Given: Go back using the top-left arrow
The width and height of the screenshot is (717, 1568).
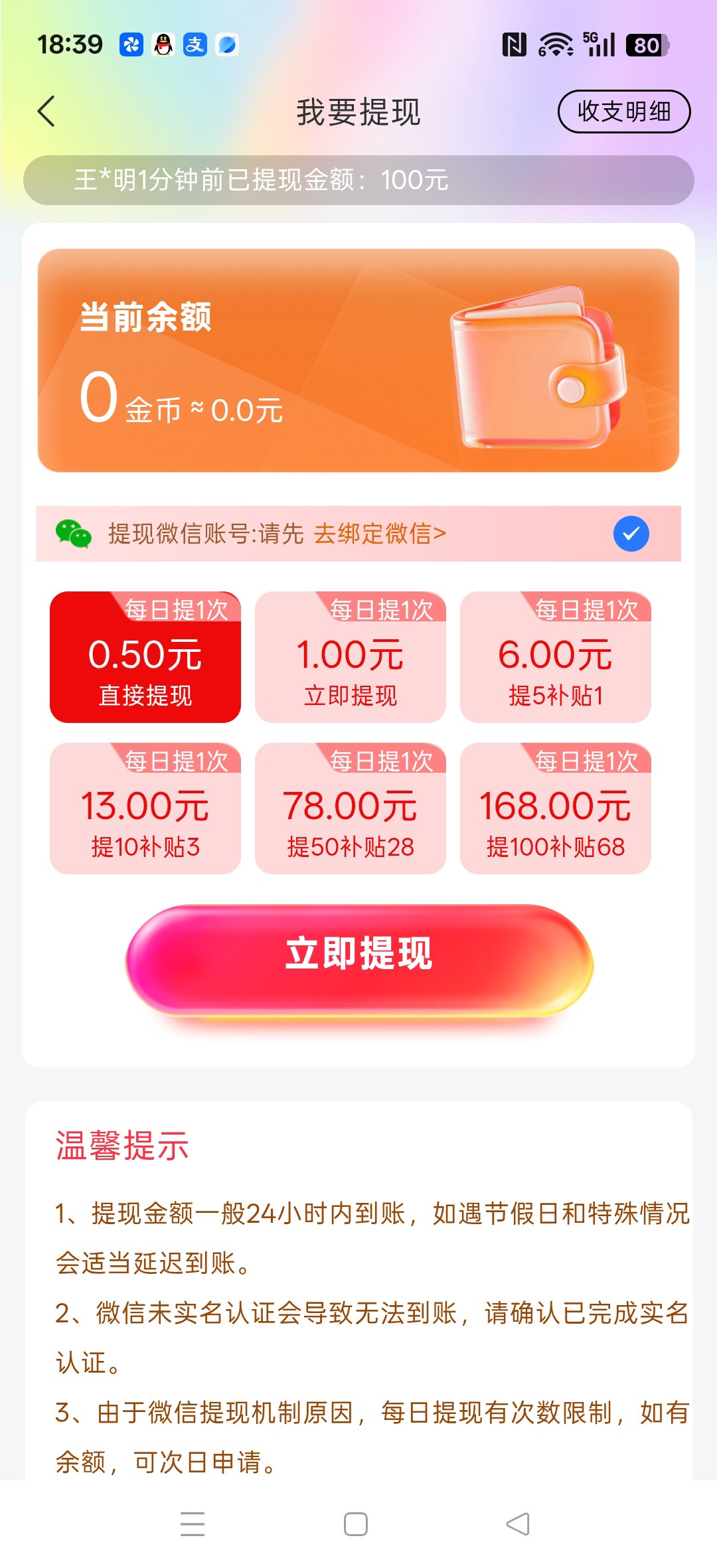Looking at the screenshot, I should tap(46, 112).
